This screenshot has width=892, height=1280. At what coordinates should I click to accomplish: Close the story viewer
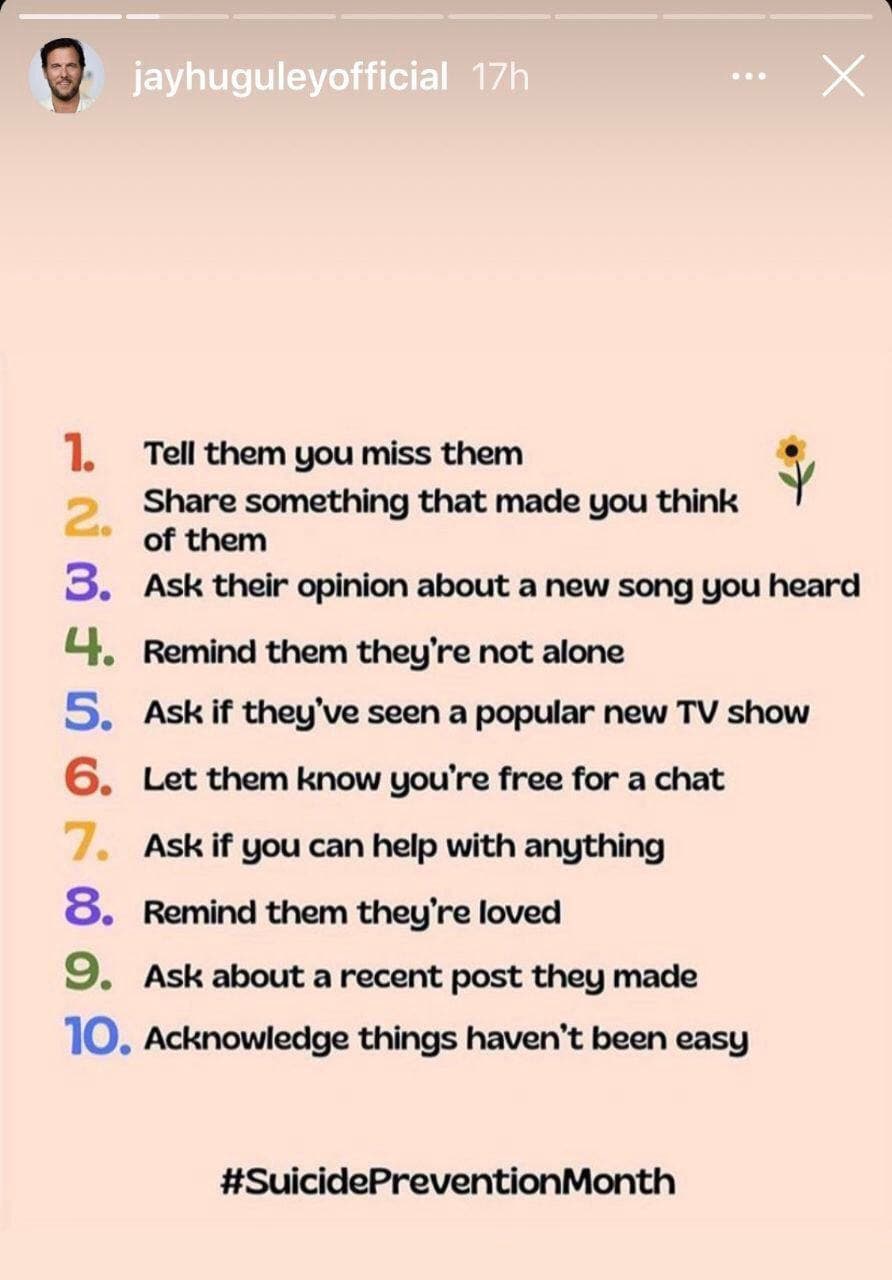click(842, 76)
